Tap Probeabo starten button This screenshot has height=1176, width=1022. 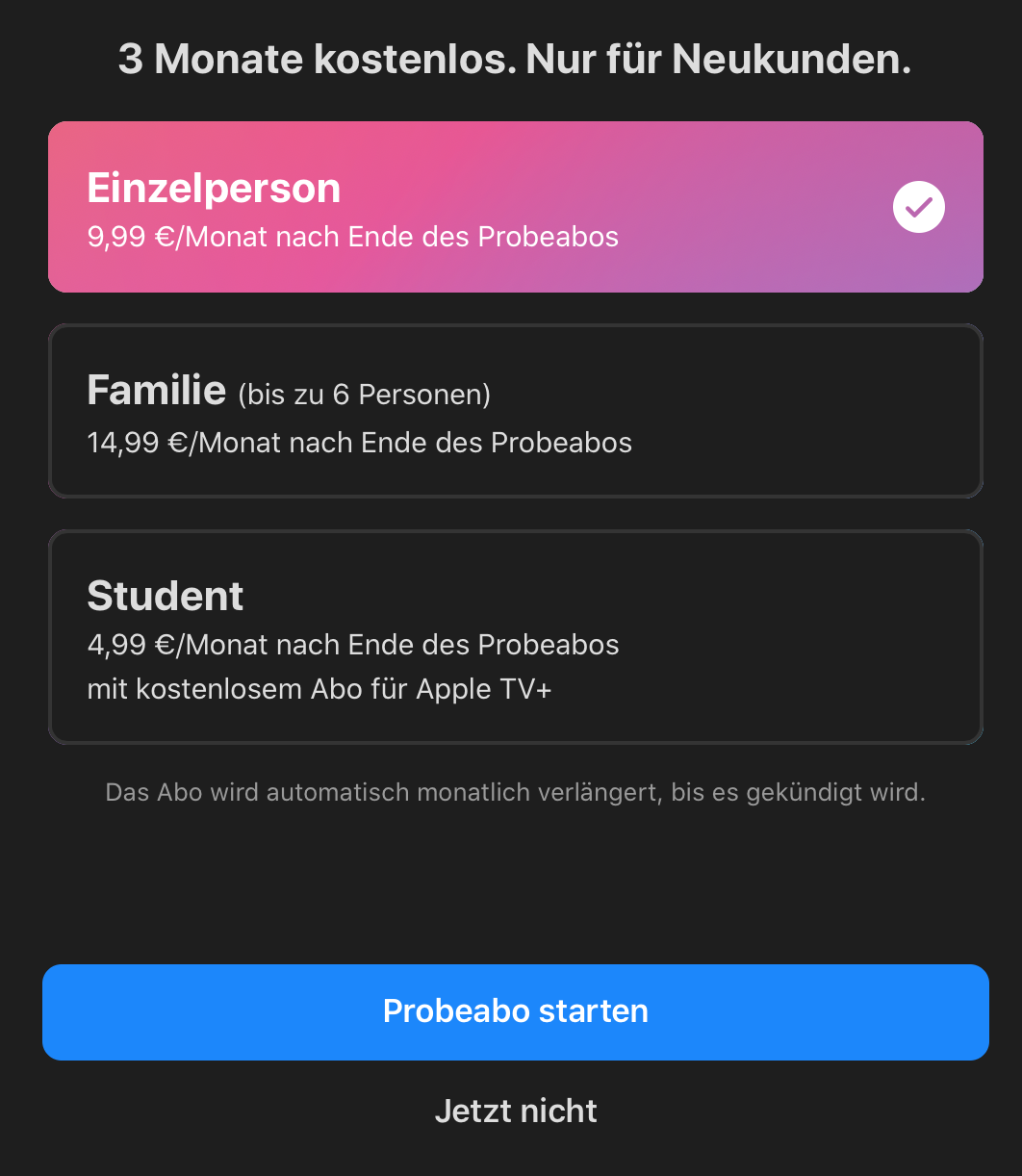[515, 1011]
